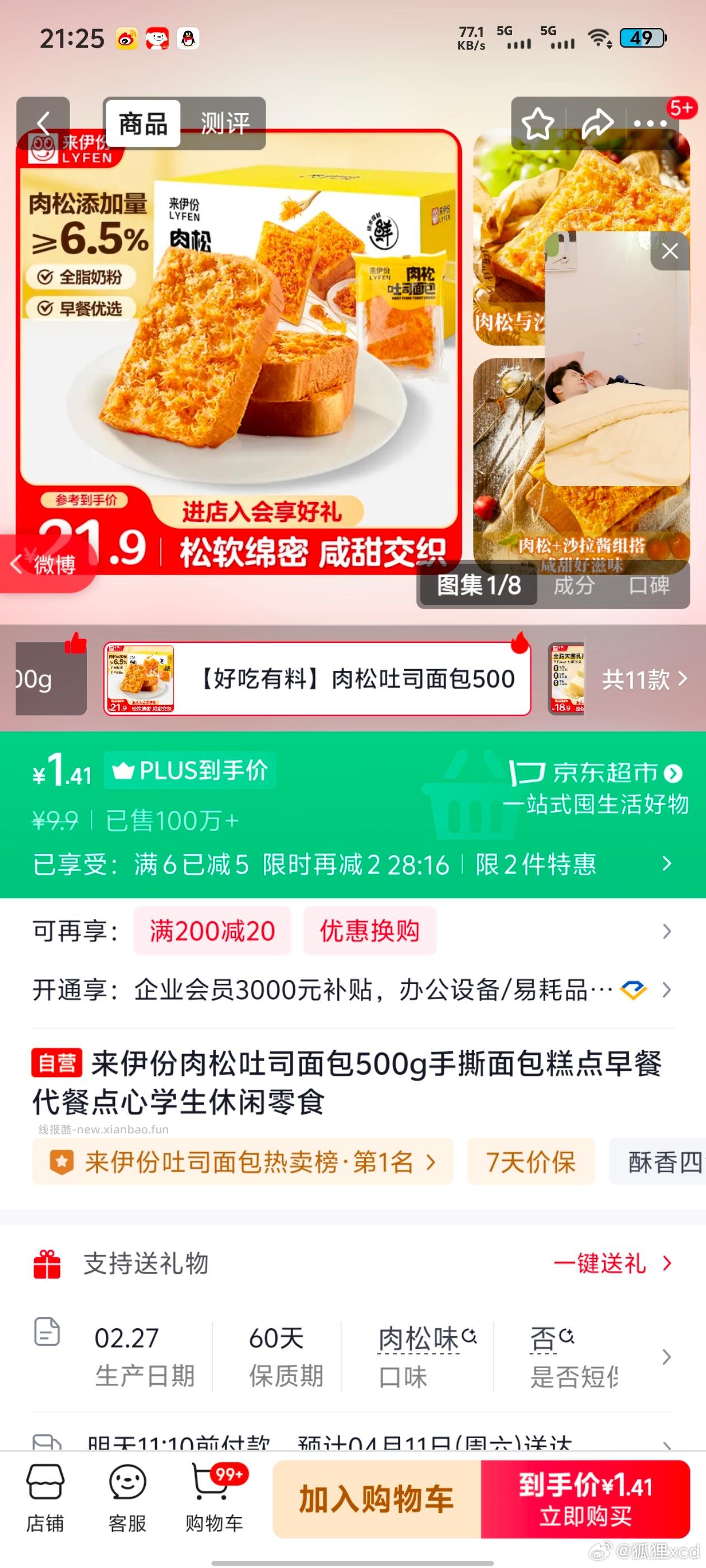The height and width of the screenshot is (1568, 706).
Task: Switch to the 成分 image section
Action: [573, 586]
